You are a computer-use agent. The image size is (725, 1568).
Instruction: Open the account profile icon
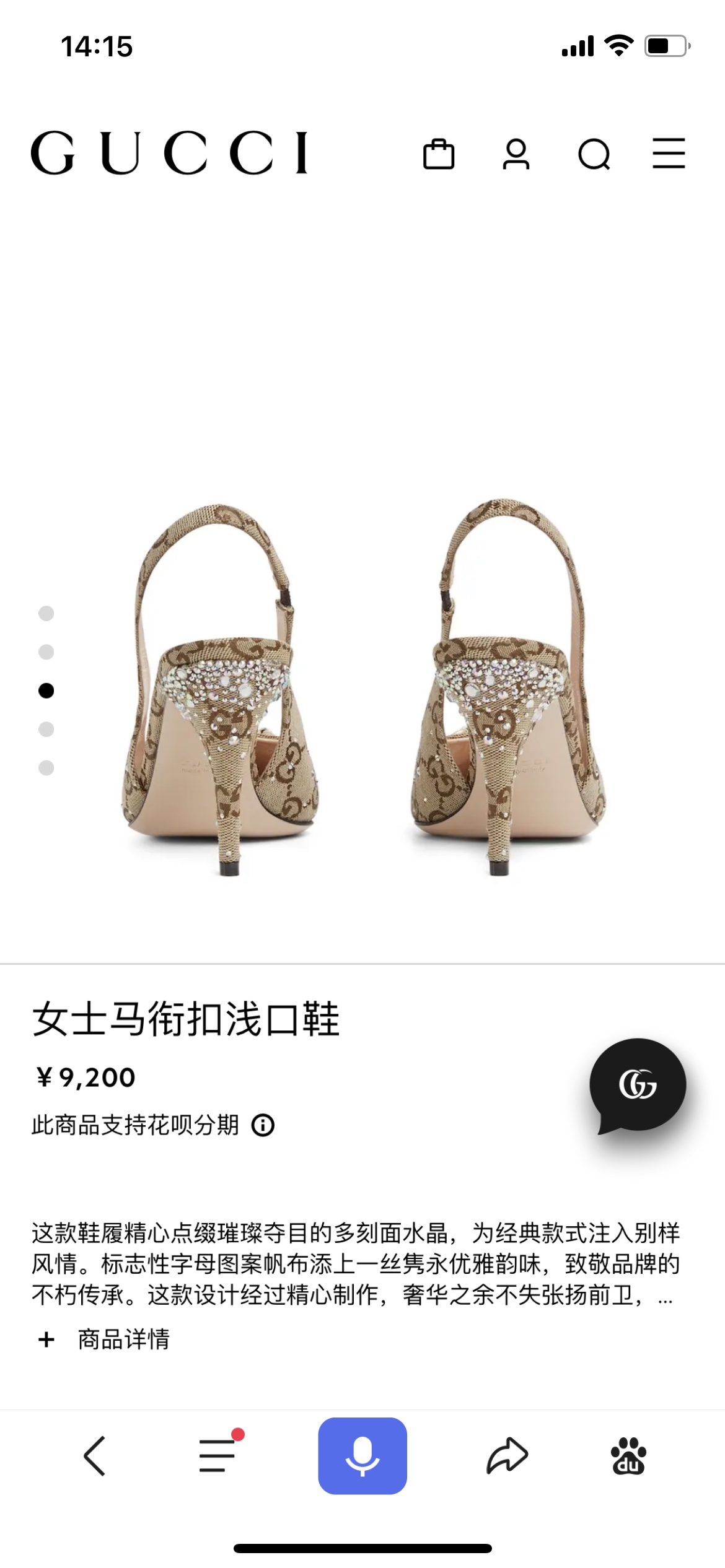(x=516, y=154)
